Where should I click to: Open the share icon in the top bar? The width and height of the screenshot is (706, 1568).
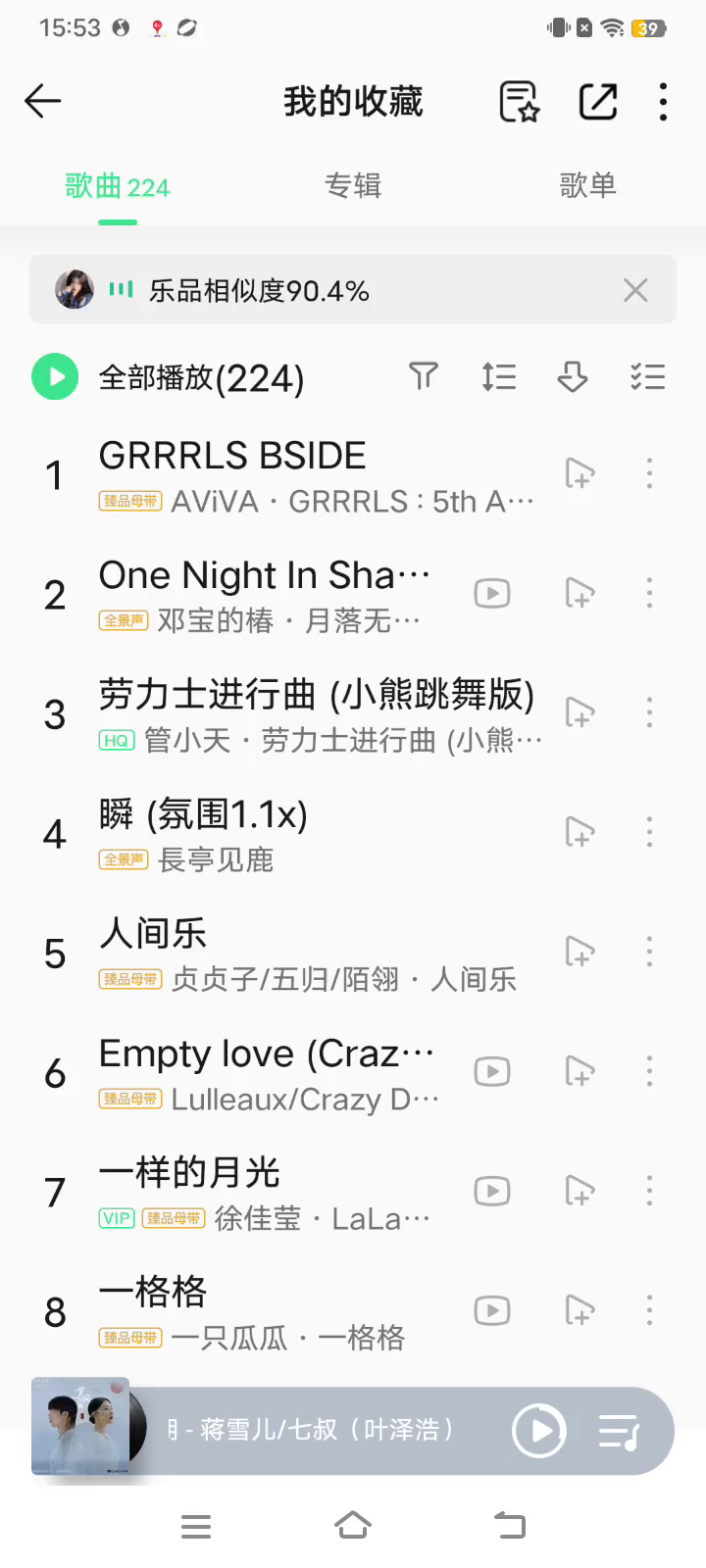598,101
